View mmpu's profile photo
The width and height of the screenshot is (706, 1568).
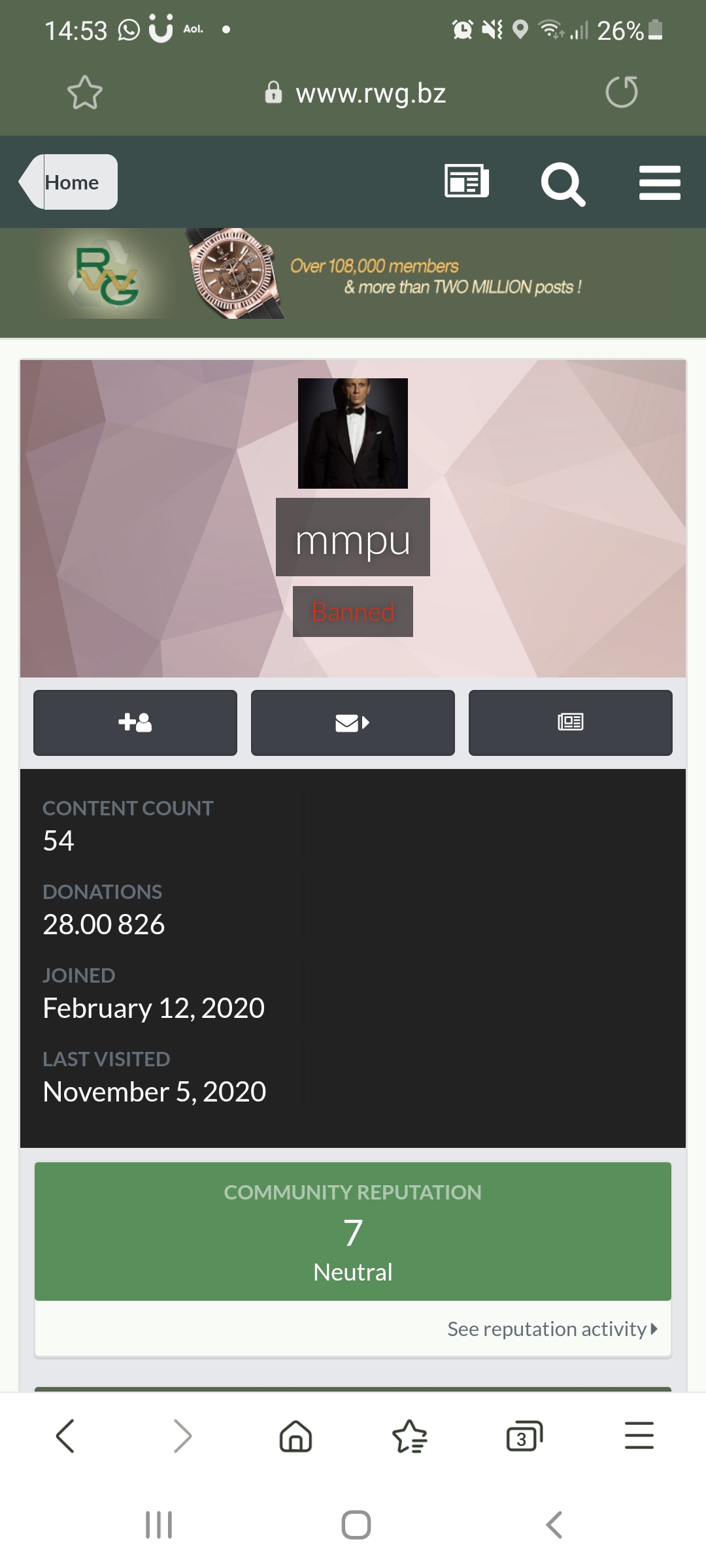(353, 433)
